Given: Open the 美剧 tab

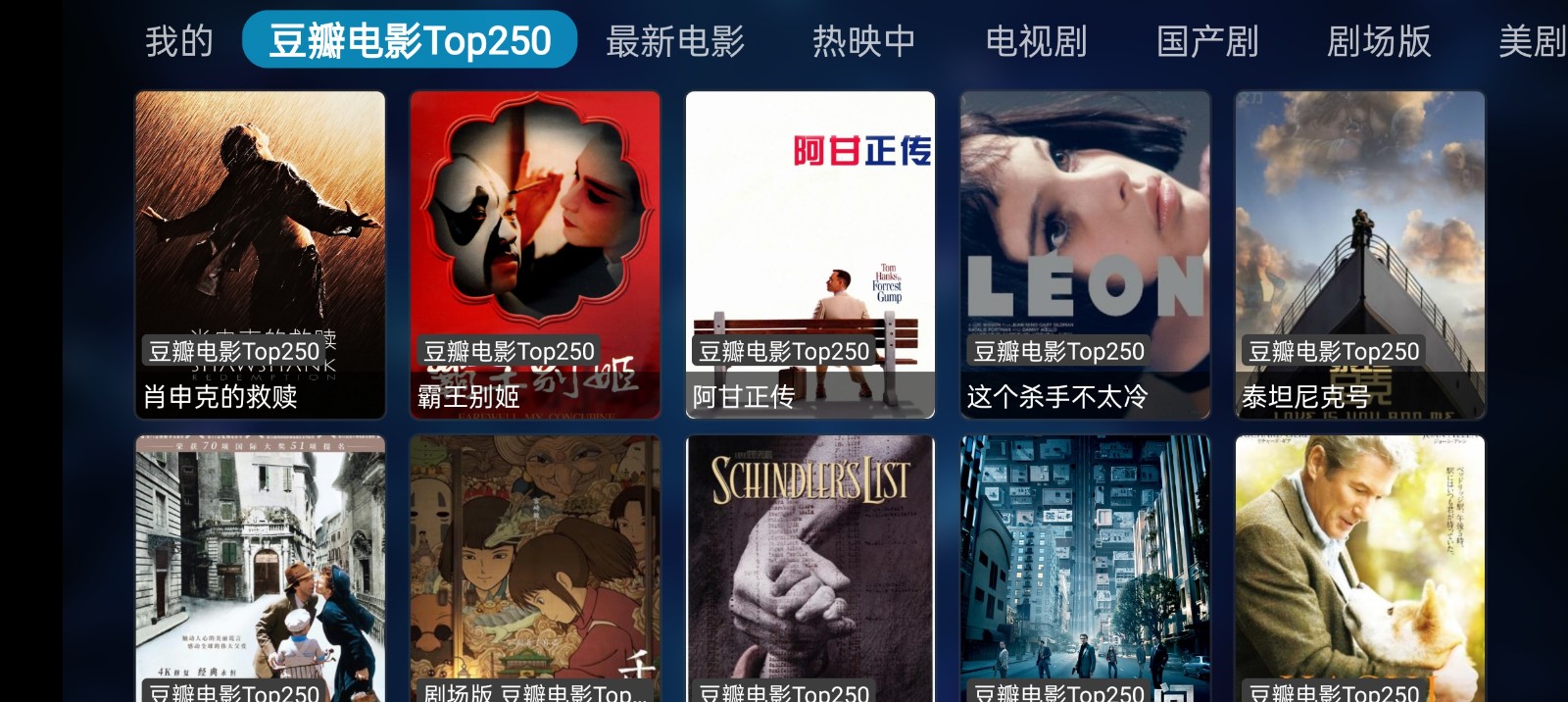Looking at the screenshot, I should click(x=1531, y=41).
